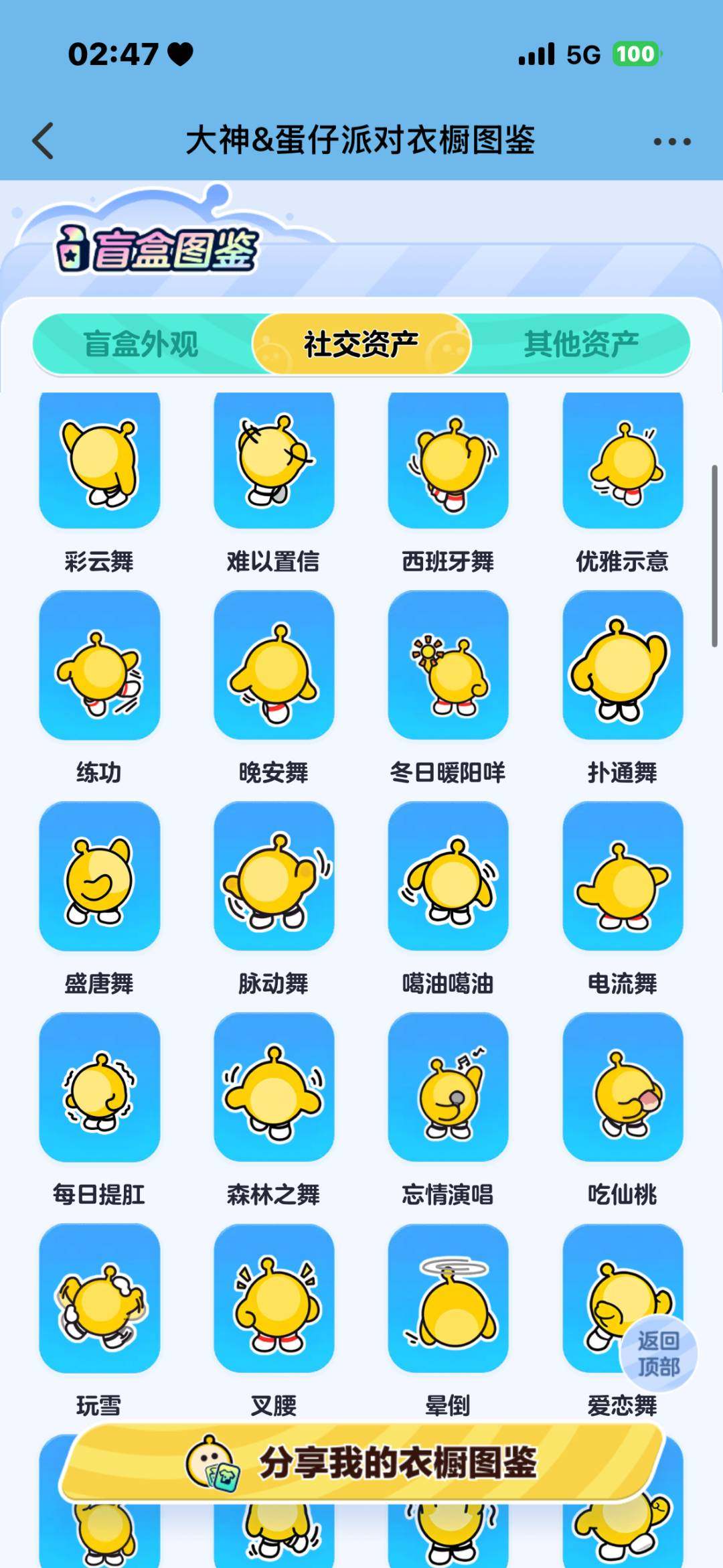View the 优雅示意 emote
Screen dimensions: 723x1568
tap(623, 459)
